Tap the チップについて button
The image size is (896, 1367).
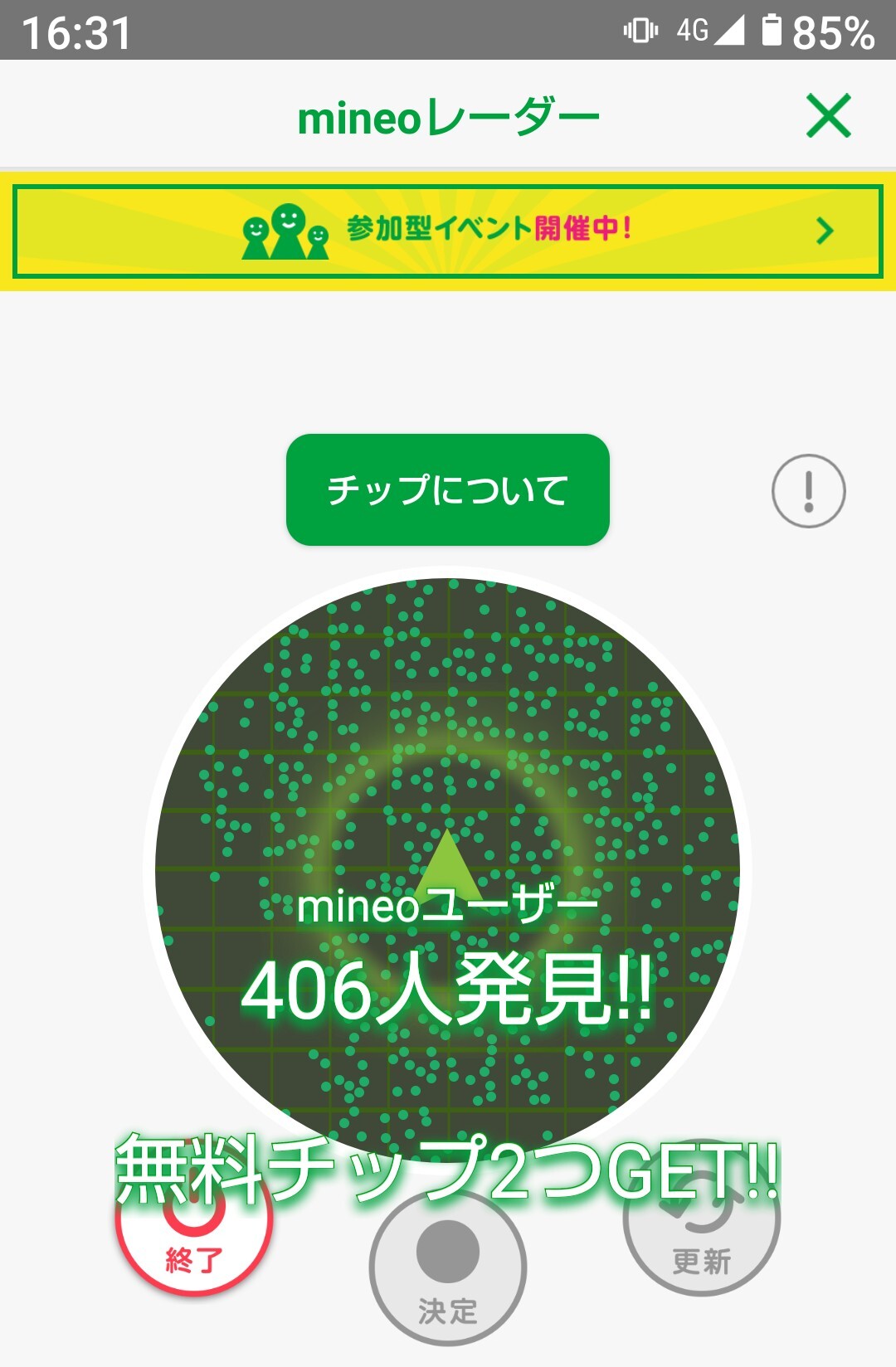coord(448,489)
